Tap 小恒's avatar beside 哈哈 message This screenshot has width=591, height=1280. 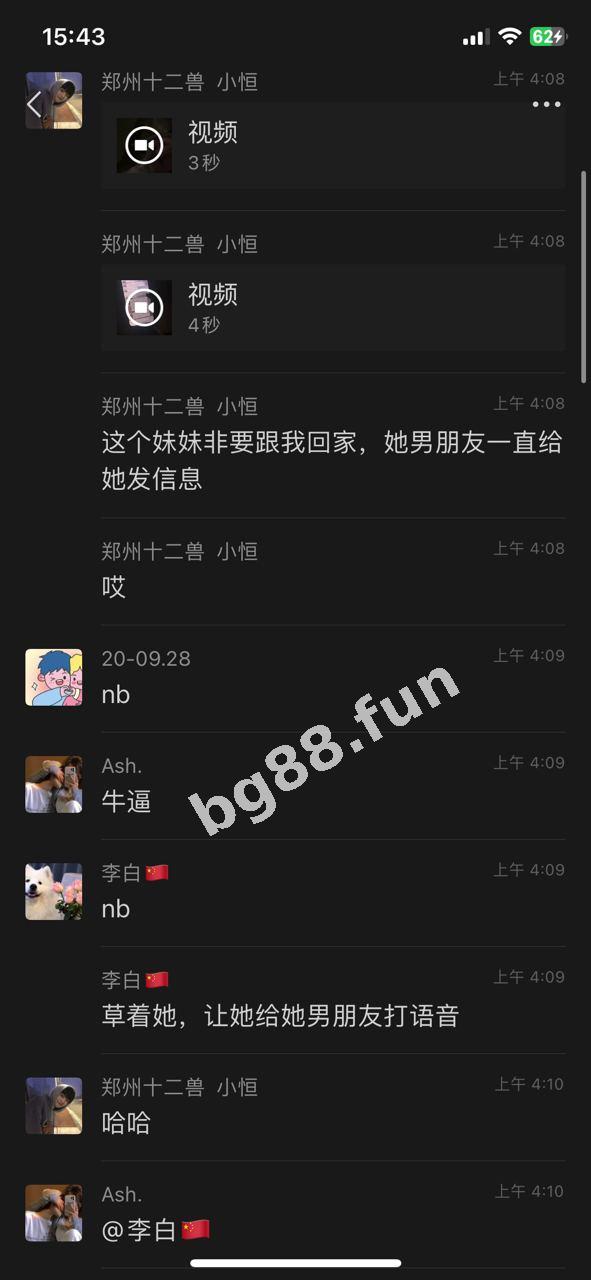pos(54,1105)
